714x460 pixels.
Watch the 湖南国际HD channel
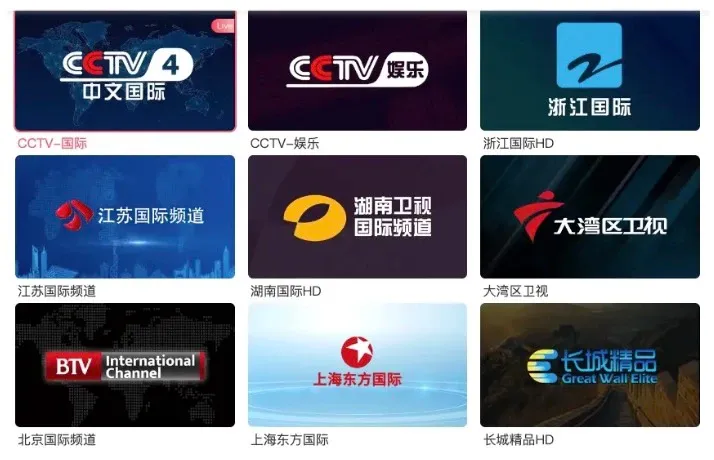[357, 216]
